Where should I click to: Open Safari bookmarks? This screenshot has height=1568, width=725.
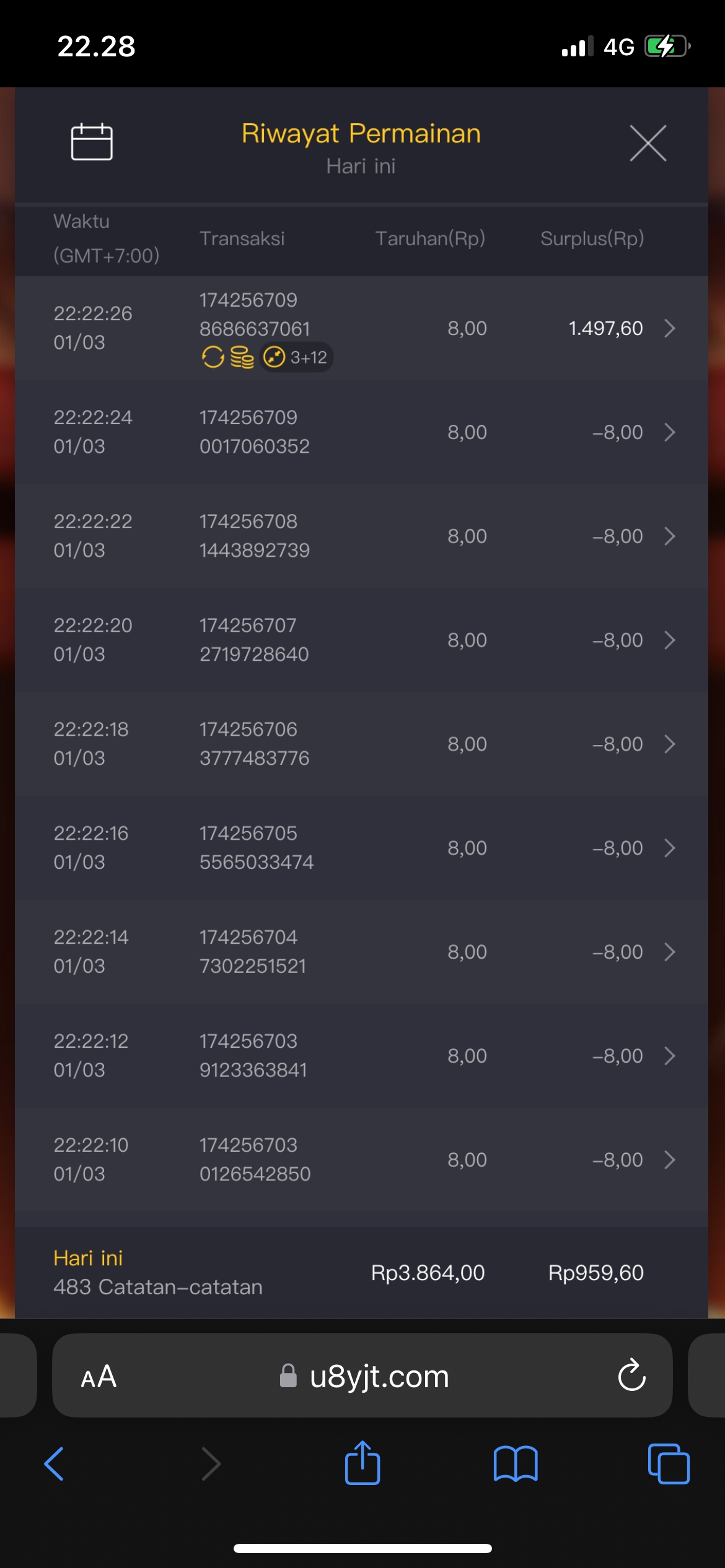(516, 1464)
